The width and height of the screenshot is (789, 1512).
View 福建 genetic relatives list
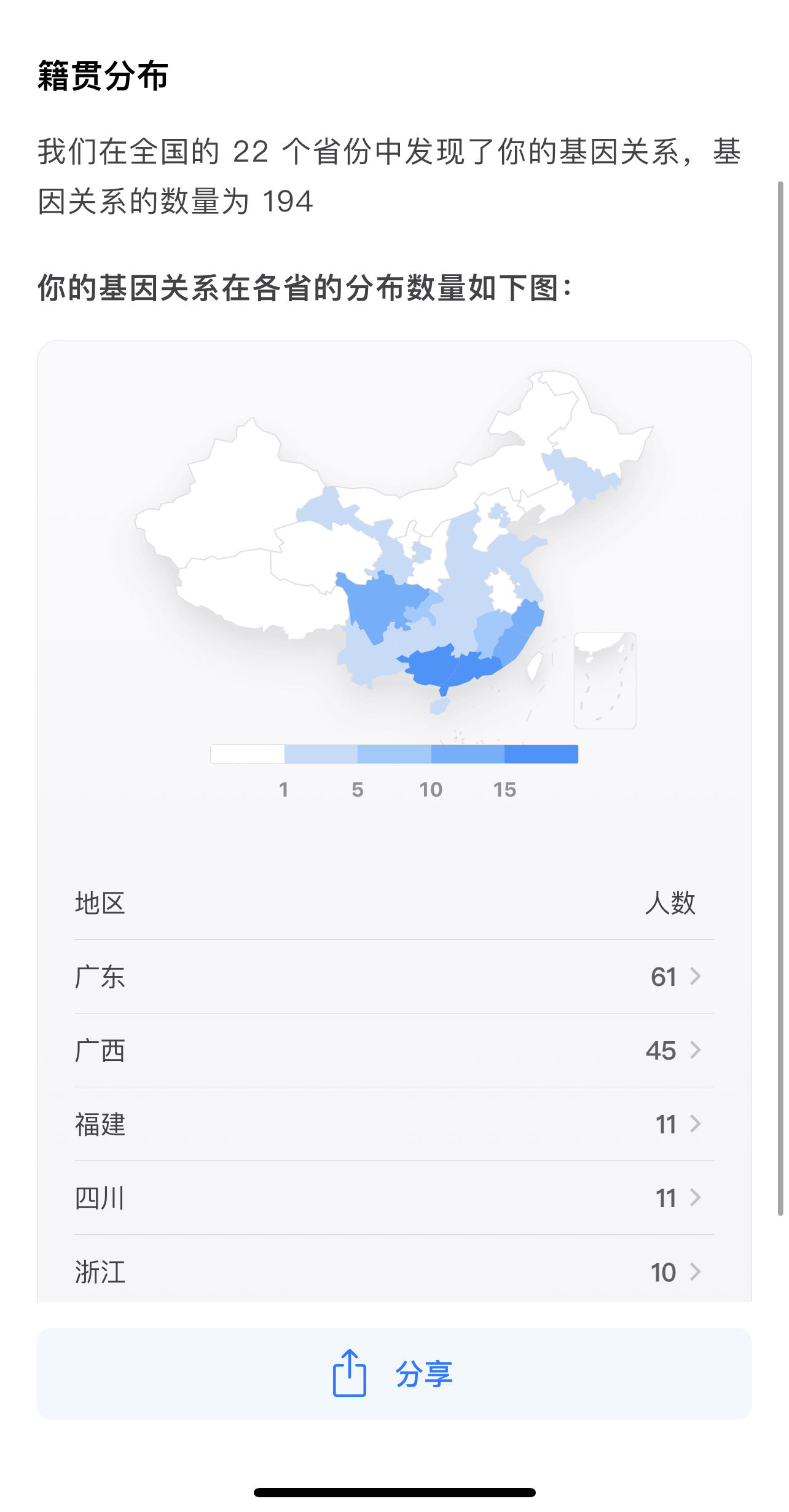(394, 1124)
